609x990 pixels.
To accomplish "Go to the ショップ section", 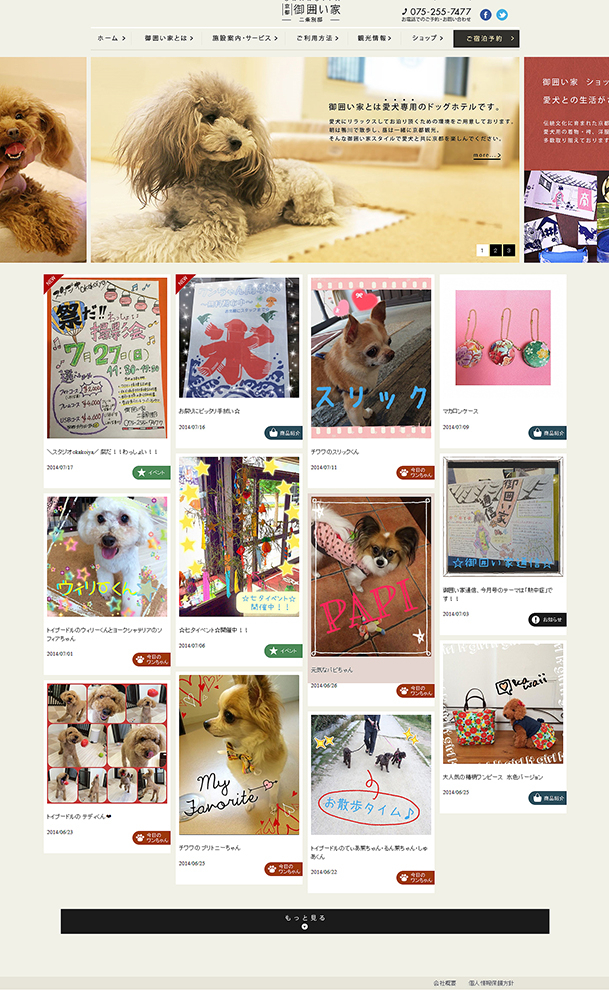I will coord(427,38).
